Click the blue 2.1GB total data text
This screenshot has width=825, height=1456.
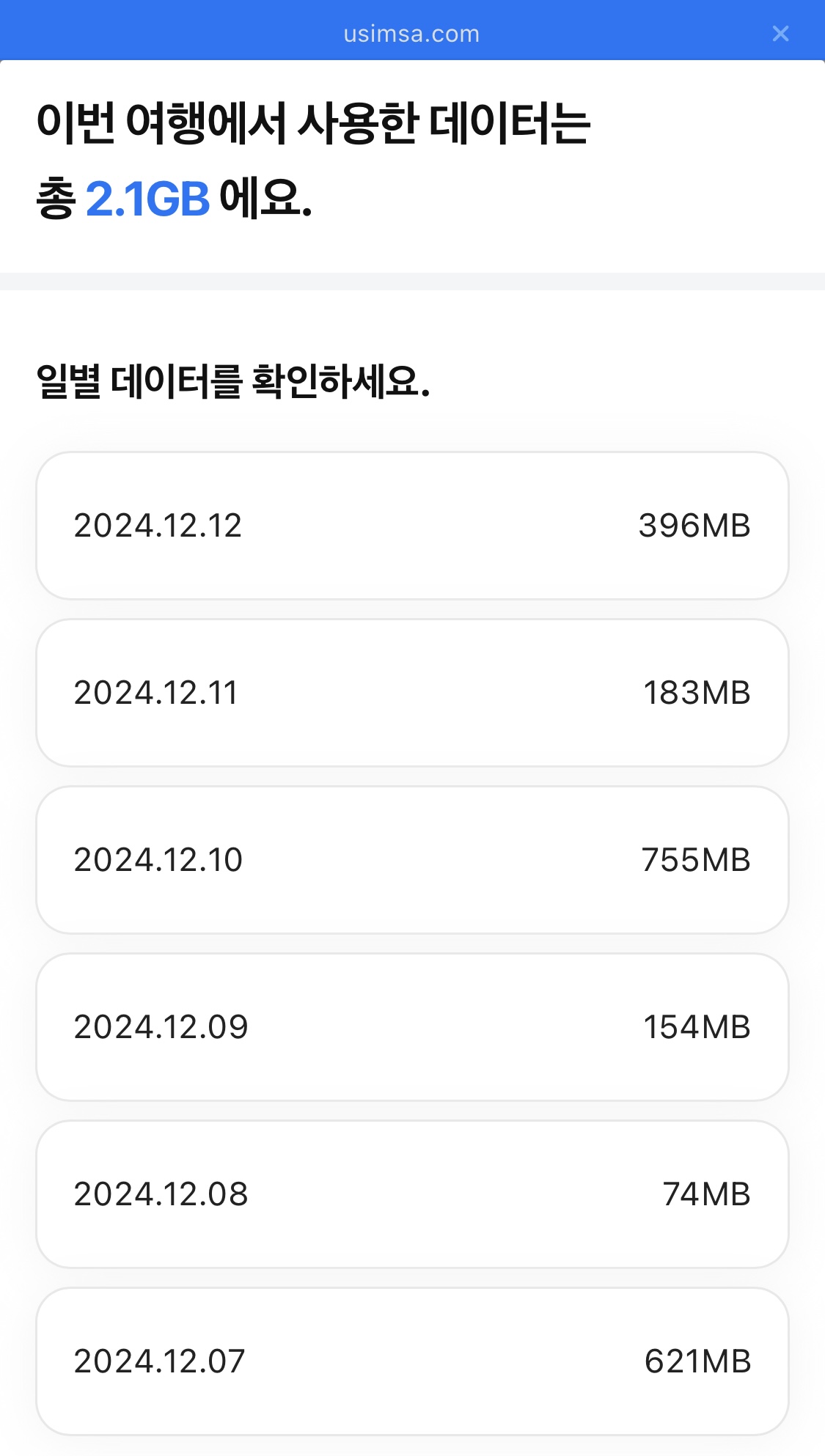click(x=147, y=197)
